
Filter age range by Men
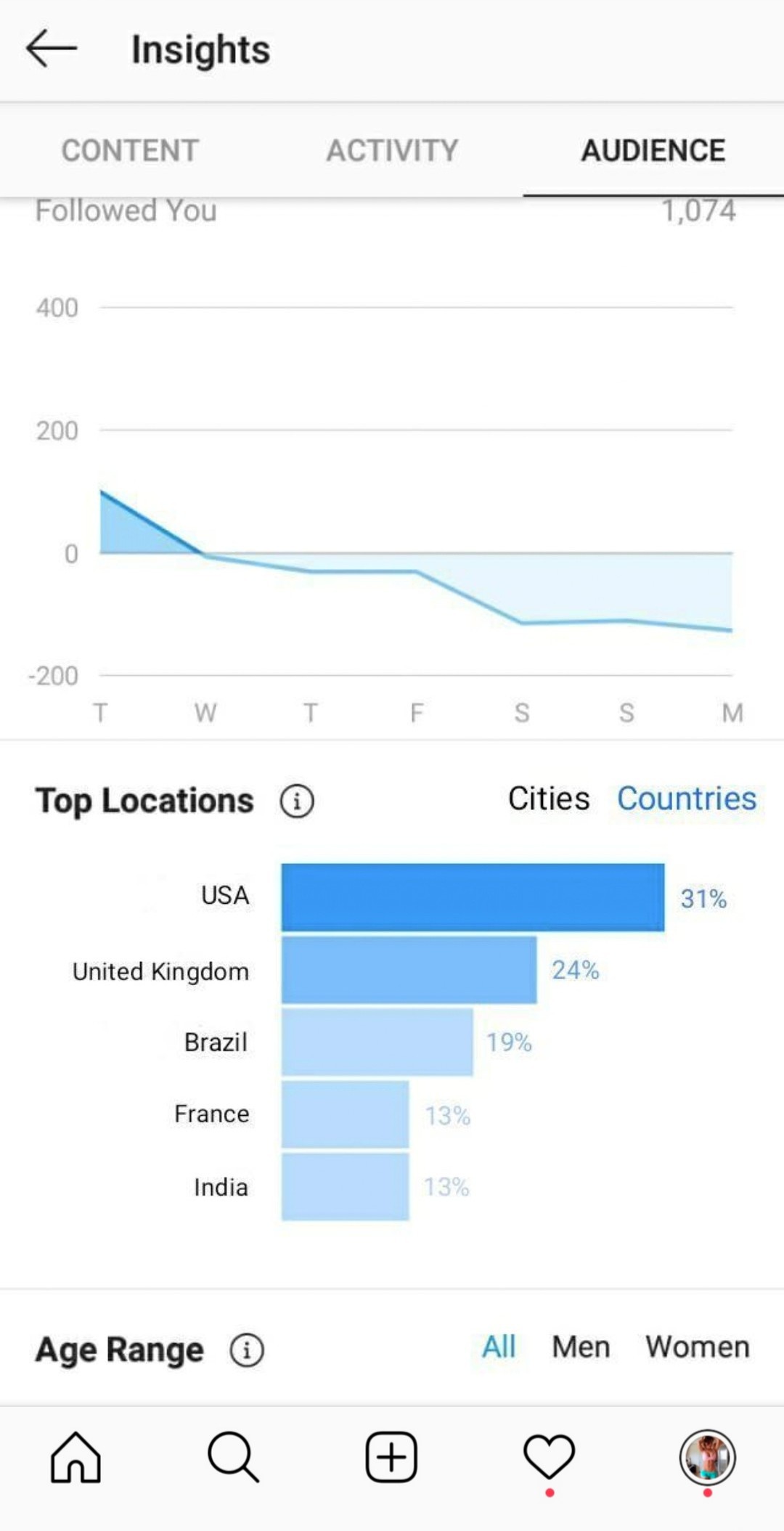click(x=581, y=1347)
